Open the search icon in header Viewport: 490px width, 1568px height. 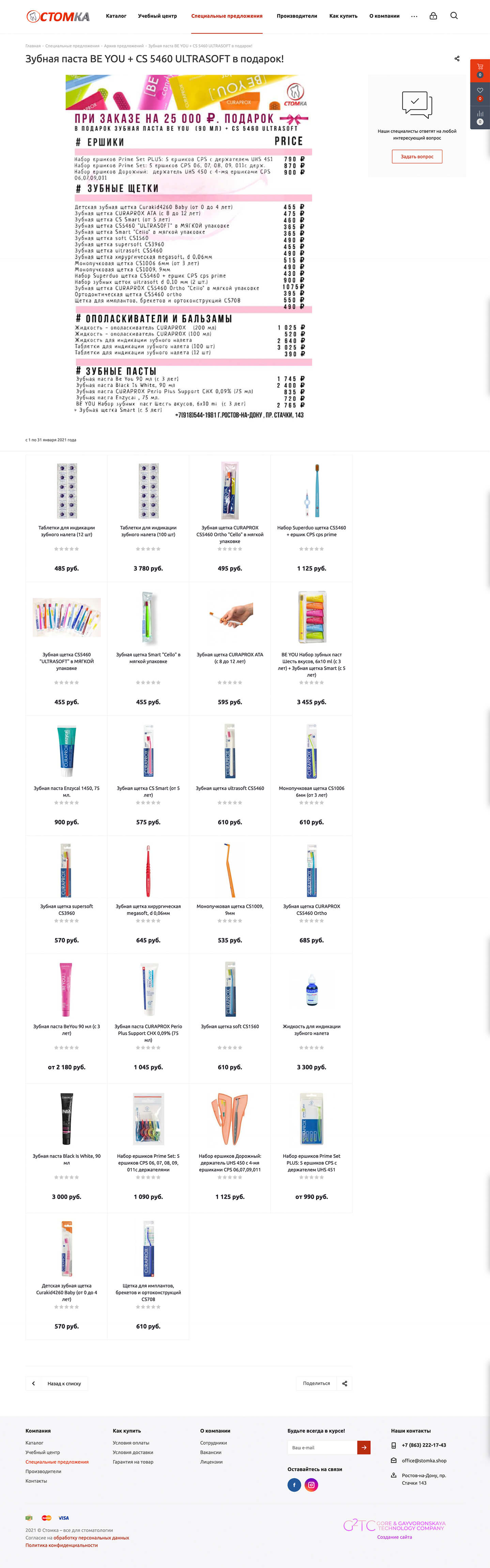click(454, 16)
